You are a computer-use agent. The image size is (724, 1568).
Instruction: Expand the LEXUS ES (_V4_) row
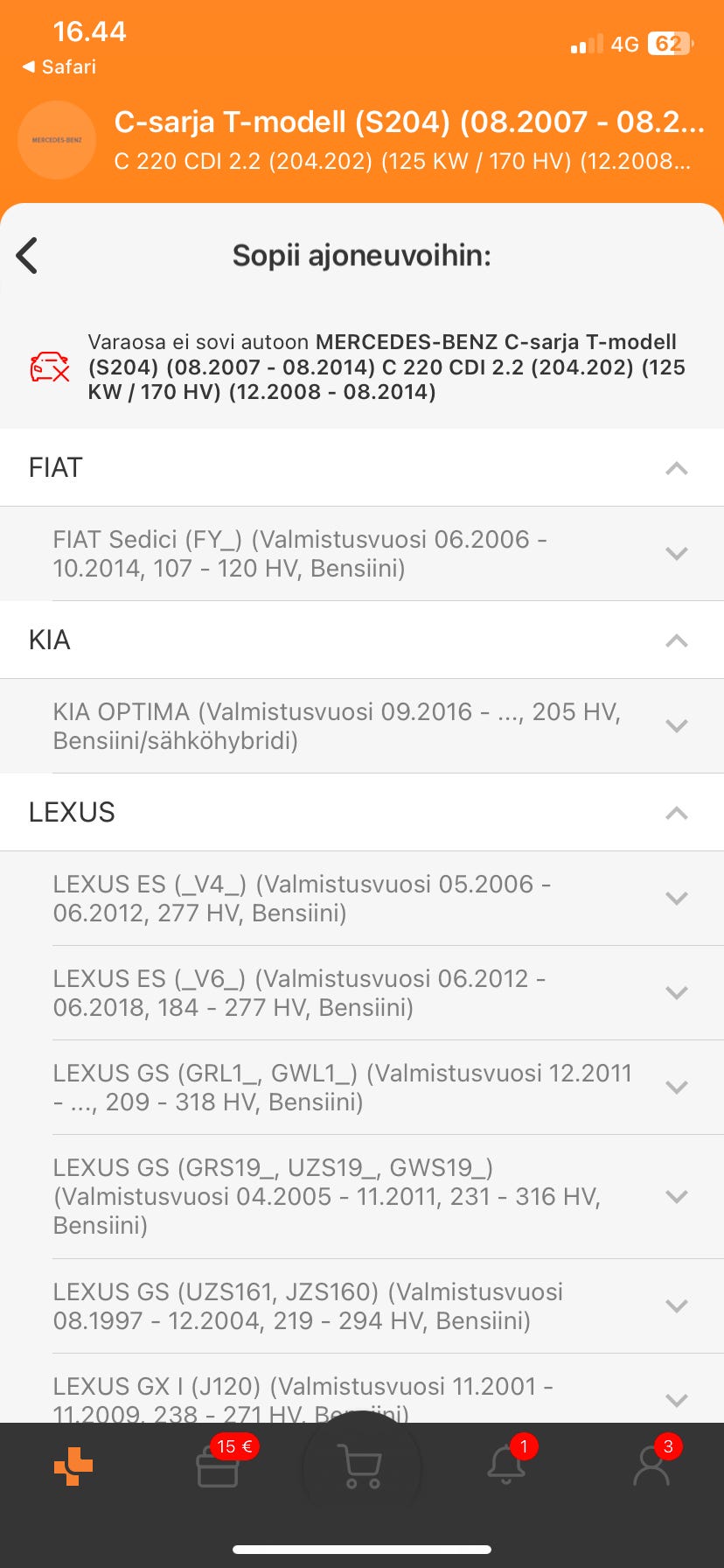pos(676,898)
